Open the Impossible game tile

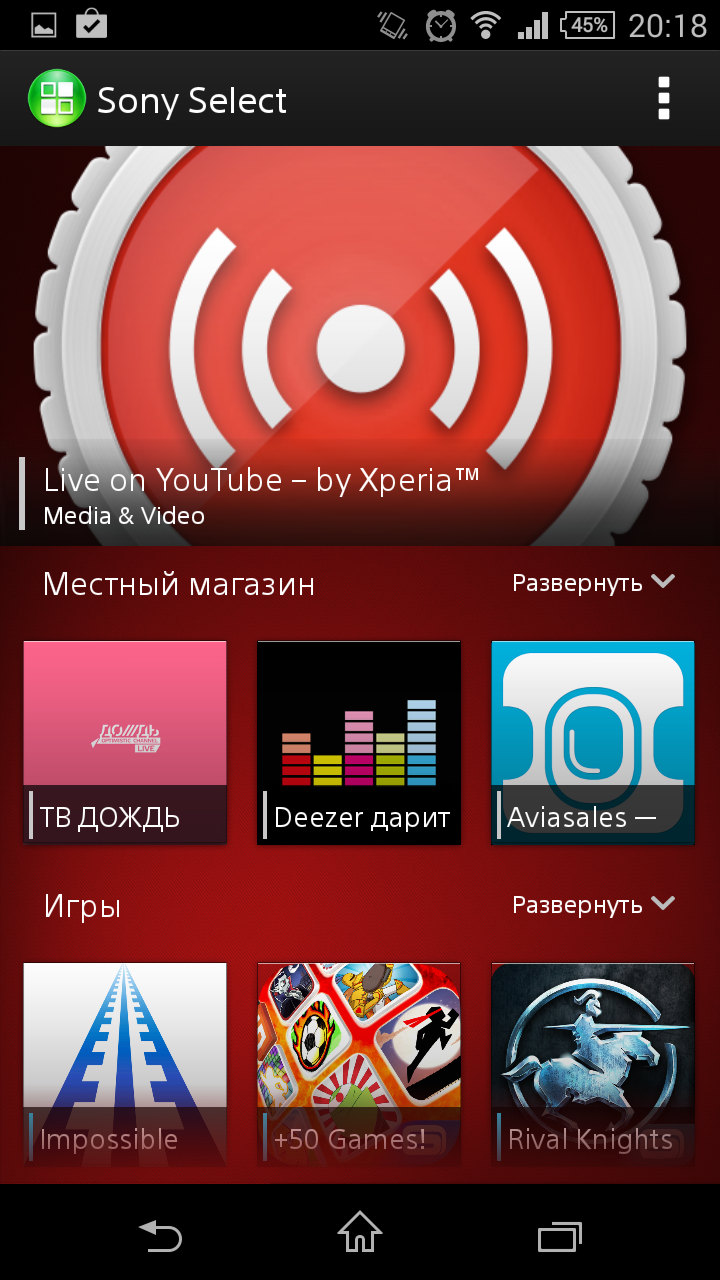(125, 1064)
